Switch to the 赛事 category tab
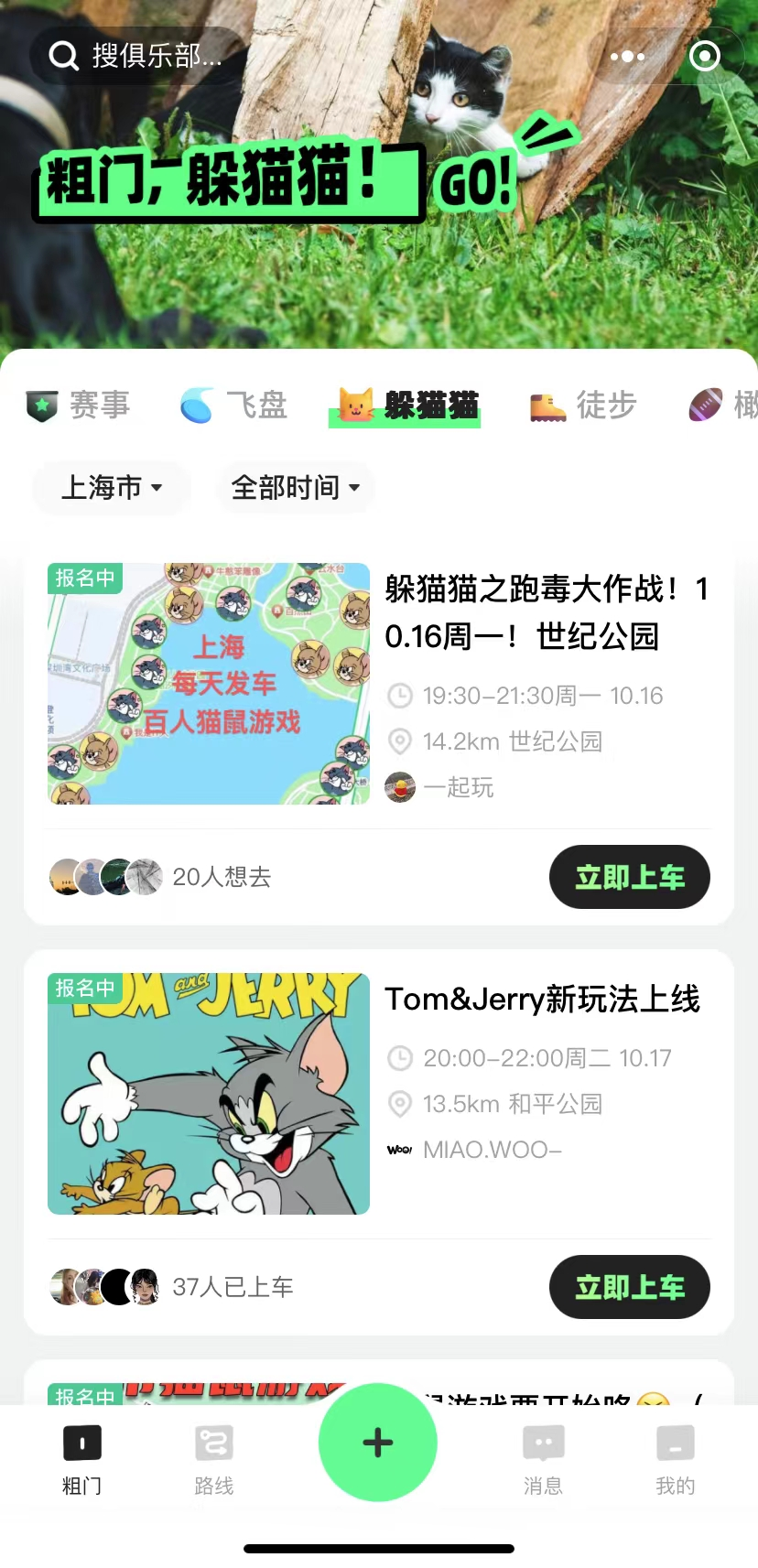 [80, 405]
